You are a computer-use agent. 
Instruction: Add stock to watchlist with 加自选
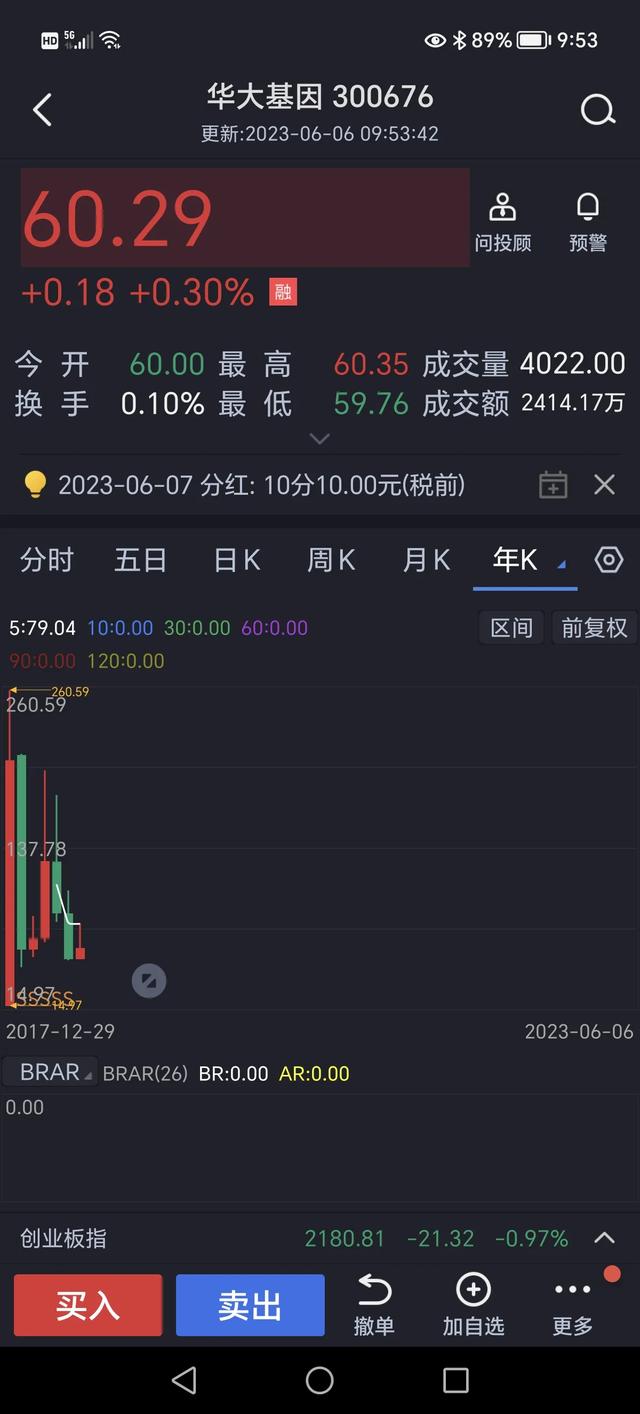click(x=473, y=1305)
